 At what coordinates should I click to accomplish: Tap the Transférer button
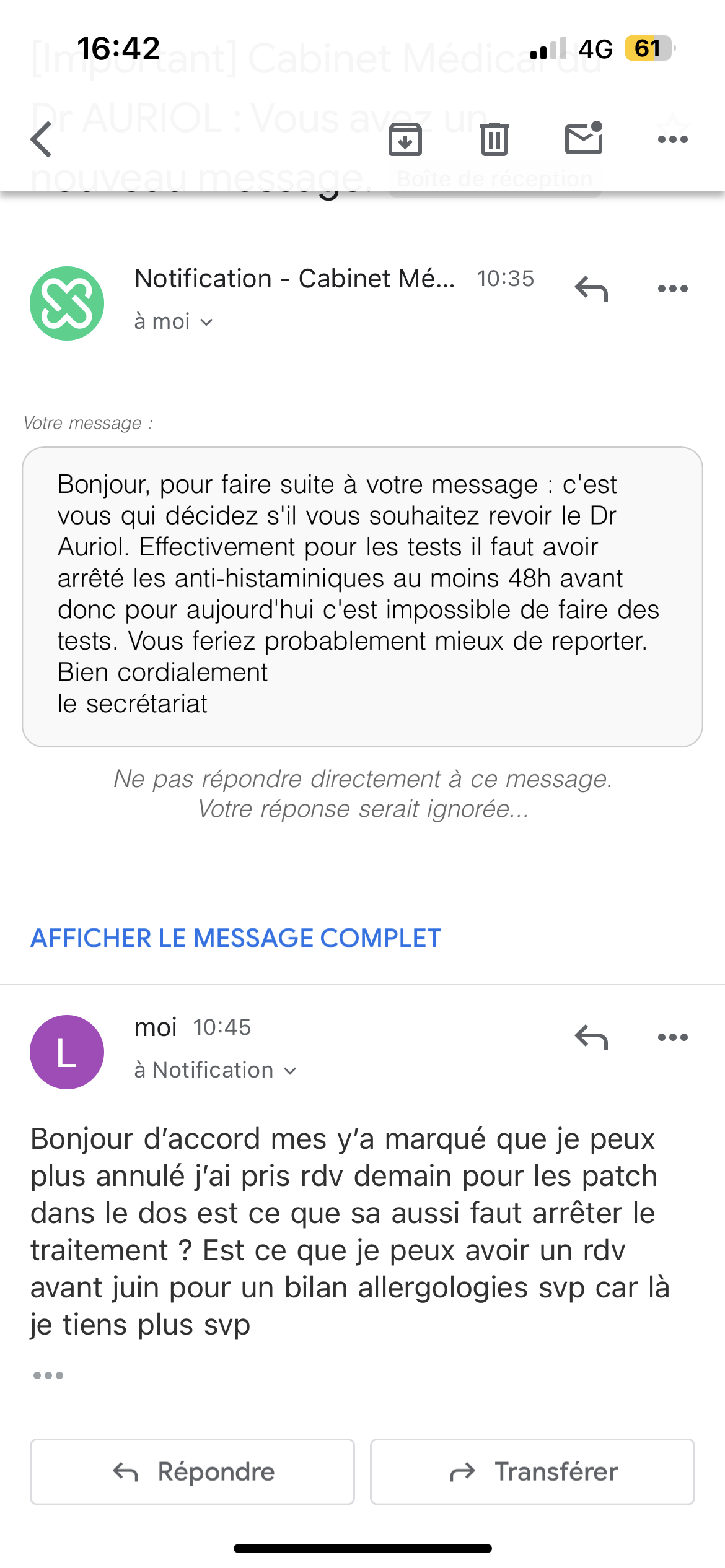pyautogui.click(x=532, y=1471)
